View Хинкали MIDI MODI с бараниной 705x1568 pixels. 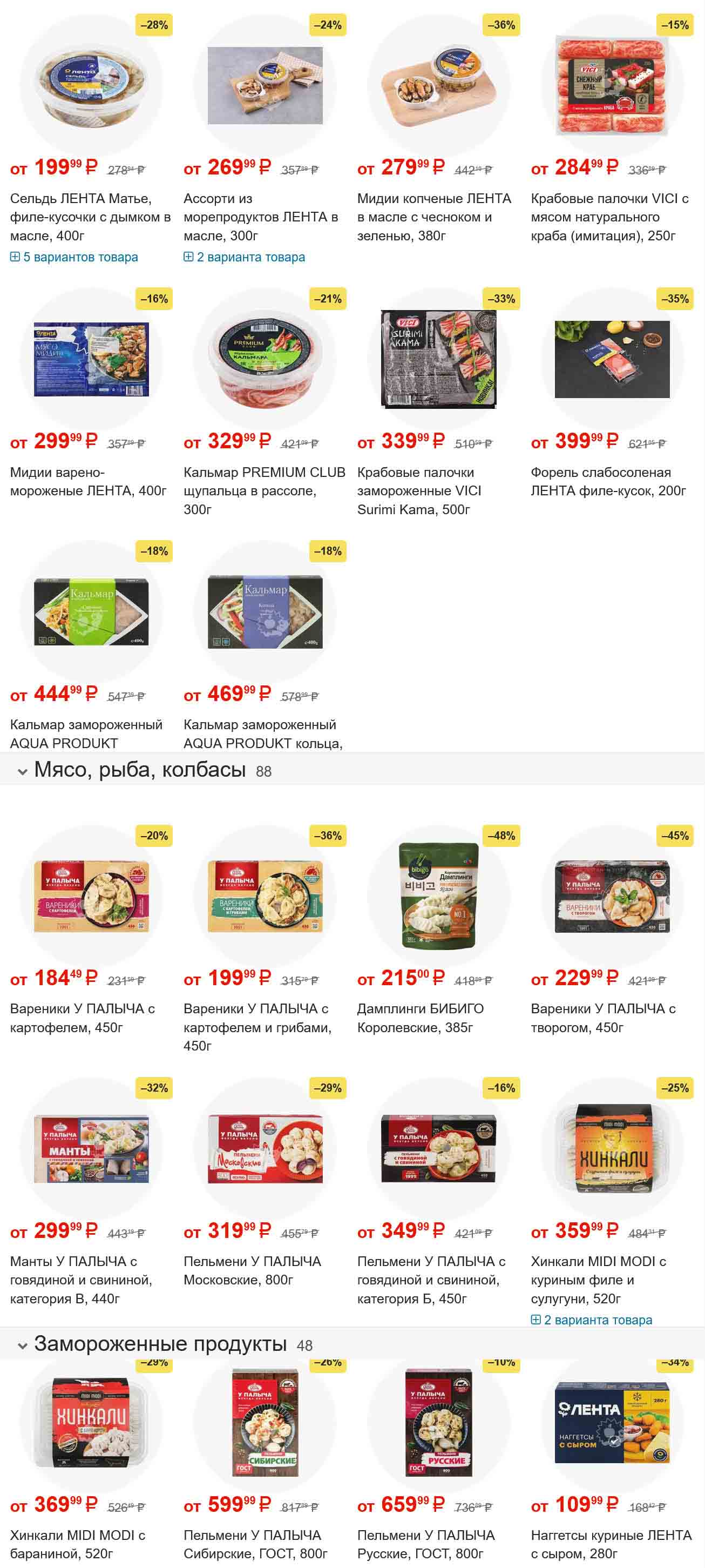click(77, 1544)
